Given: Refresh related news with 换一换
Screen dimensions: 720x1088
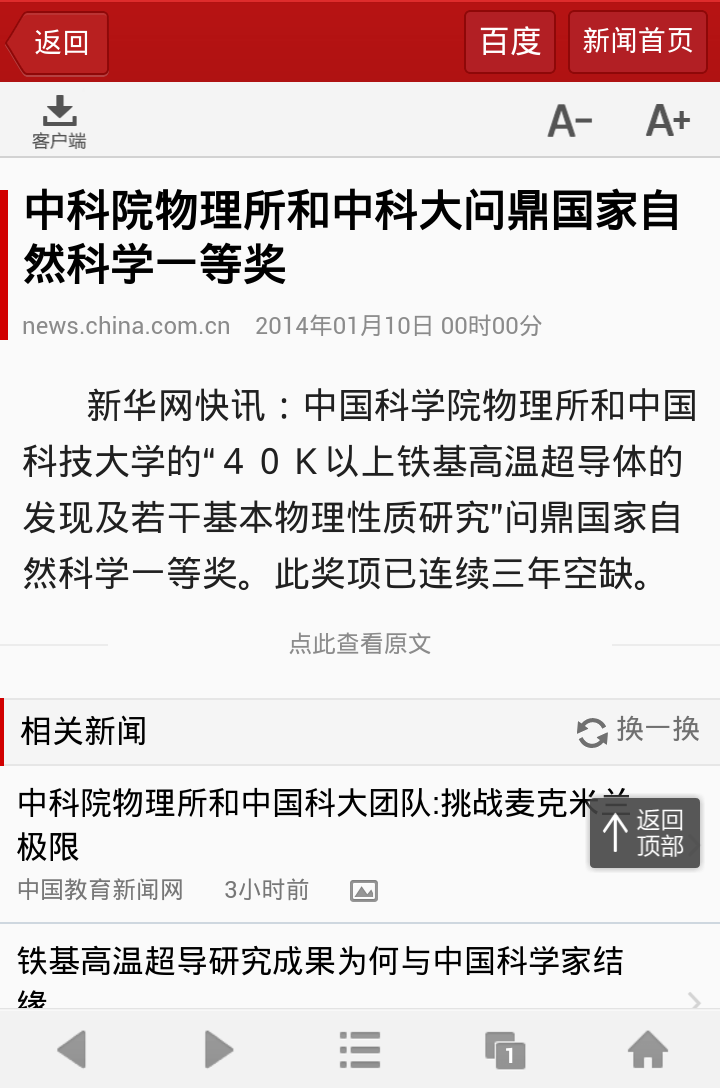Looking at the screenshot, I should 638,730.
